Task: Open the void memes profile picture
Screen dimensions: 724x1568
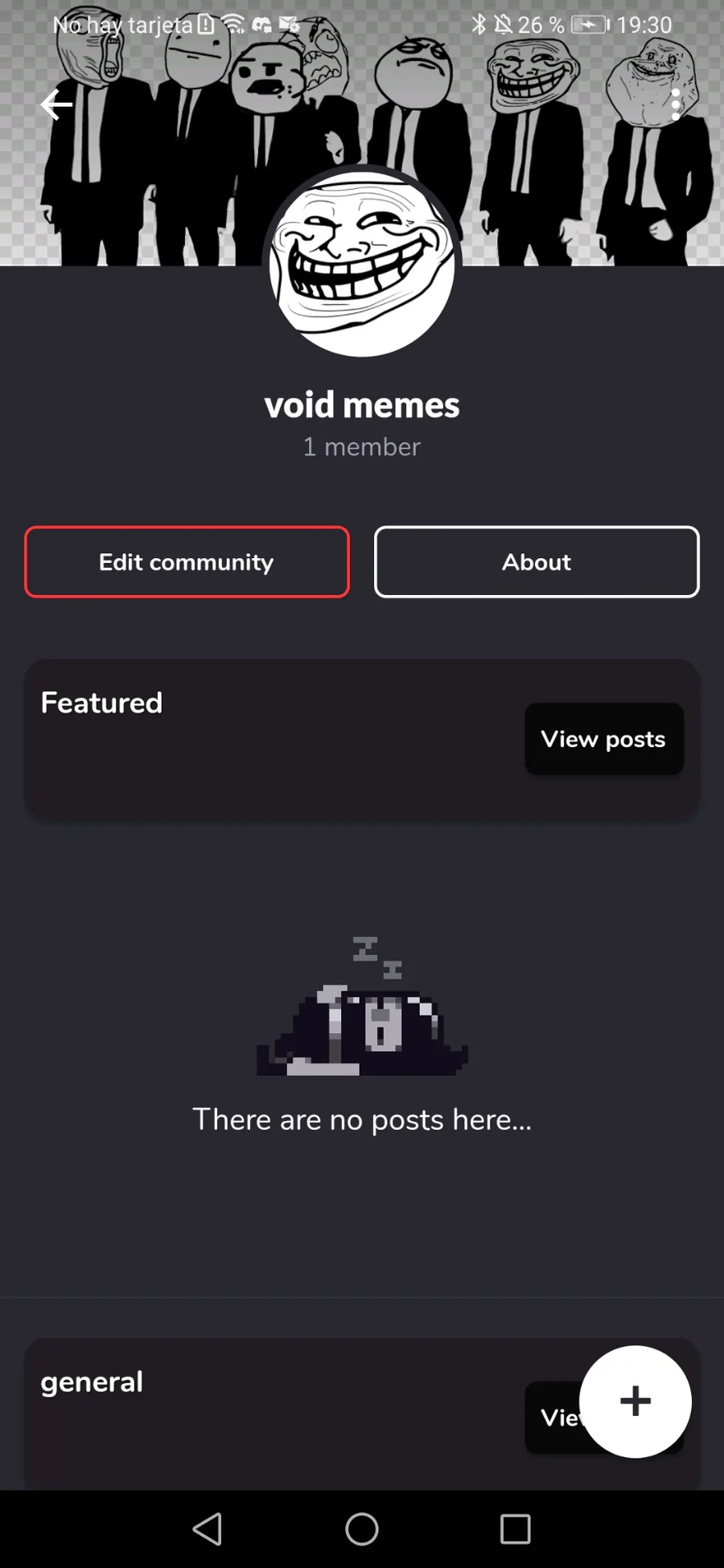Action: 362,263
